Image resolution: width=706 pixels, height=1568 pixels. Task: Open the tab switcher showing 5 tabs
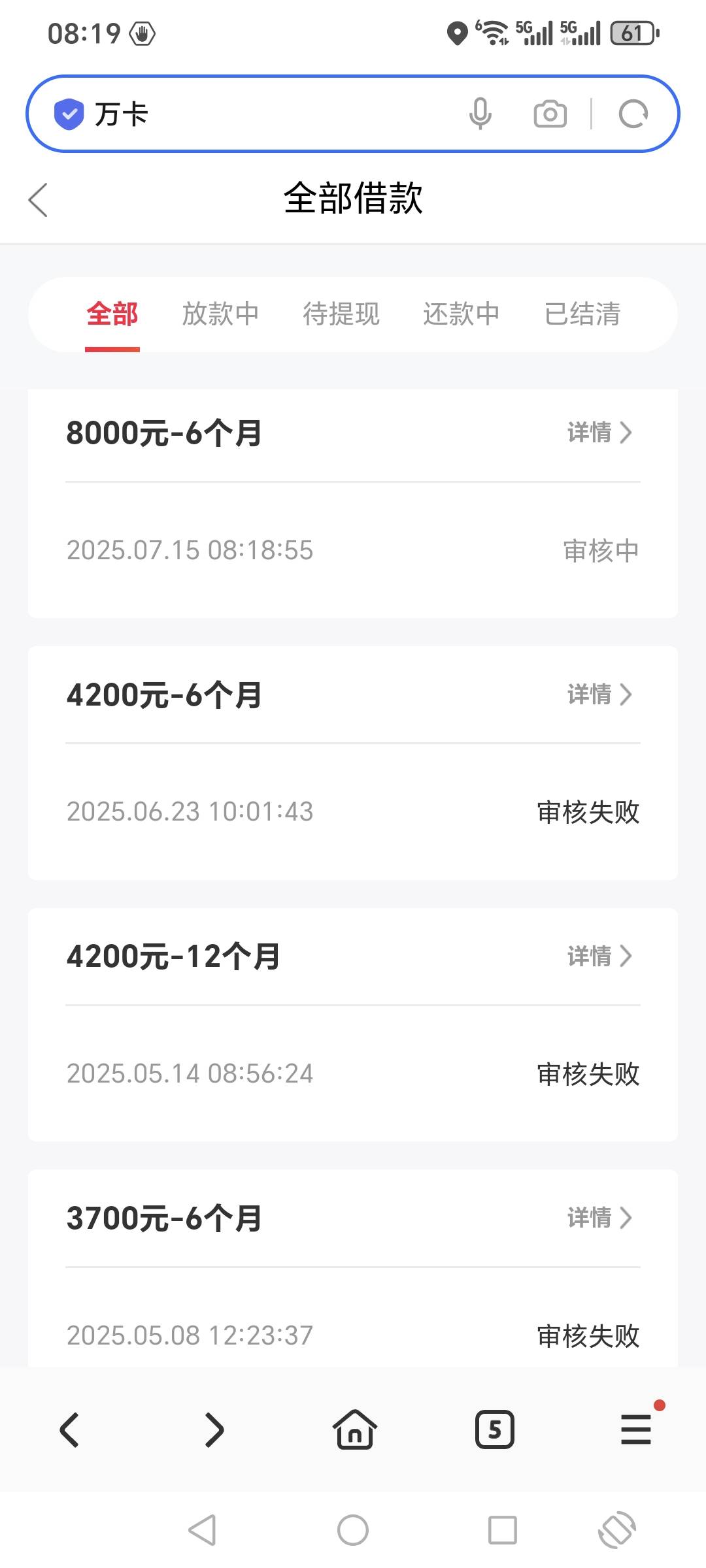(495, 1429)
